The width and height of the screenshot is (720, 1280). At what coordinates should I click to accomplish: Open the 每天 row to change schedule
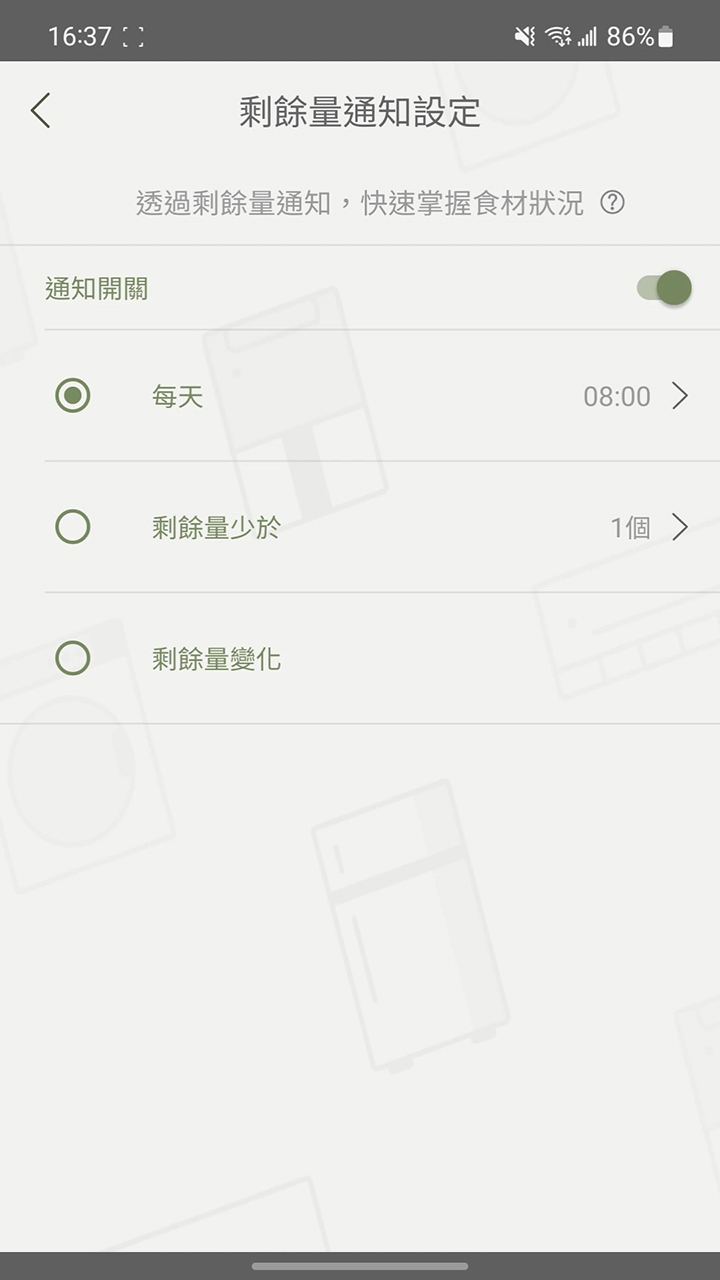click(177, 396)
